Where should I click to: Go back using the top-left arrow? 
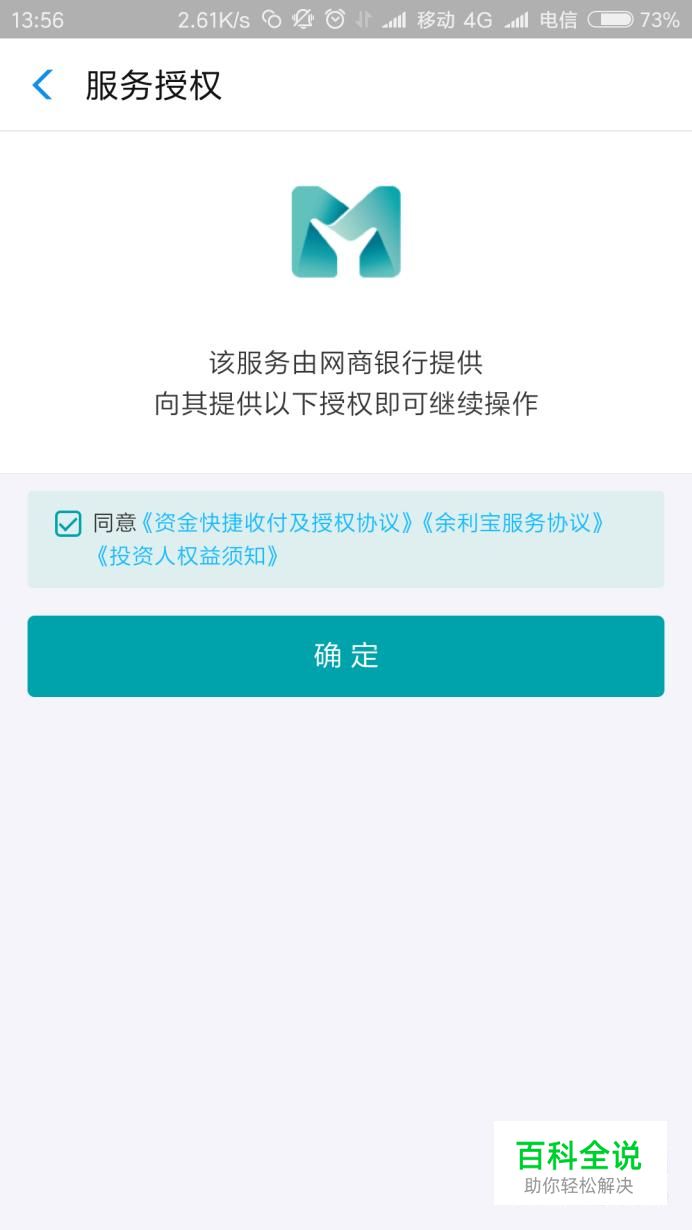pos(42,85)
